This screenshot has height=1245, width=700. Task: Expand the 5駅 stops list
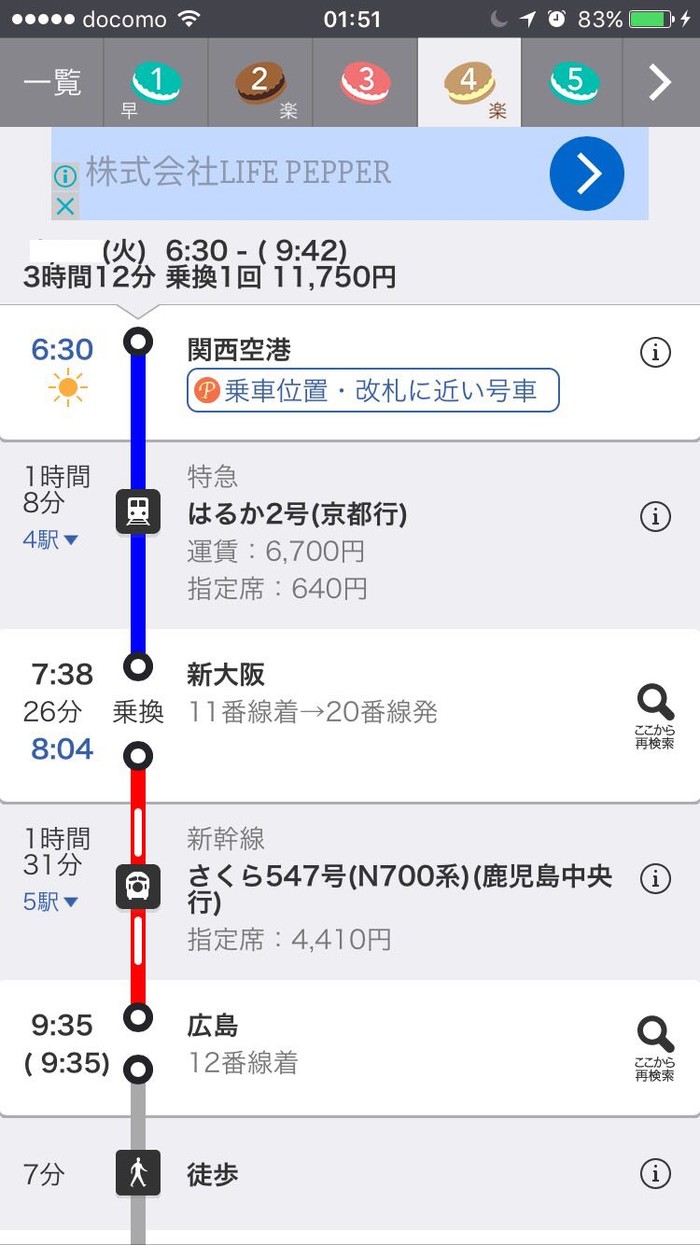[51, 902]
